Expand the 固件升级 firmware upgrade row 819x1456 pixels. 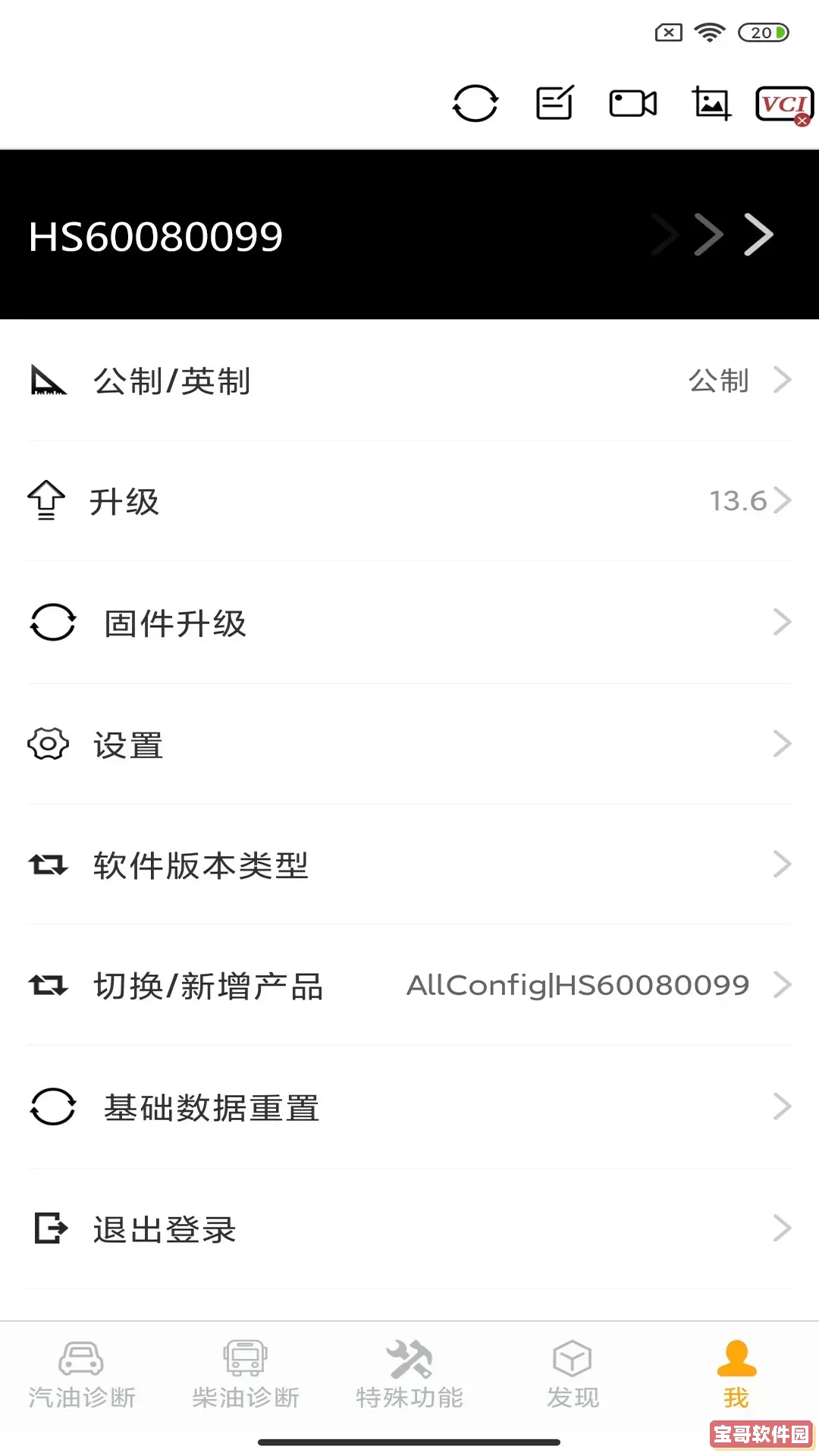tap(409, 622)
